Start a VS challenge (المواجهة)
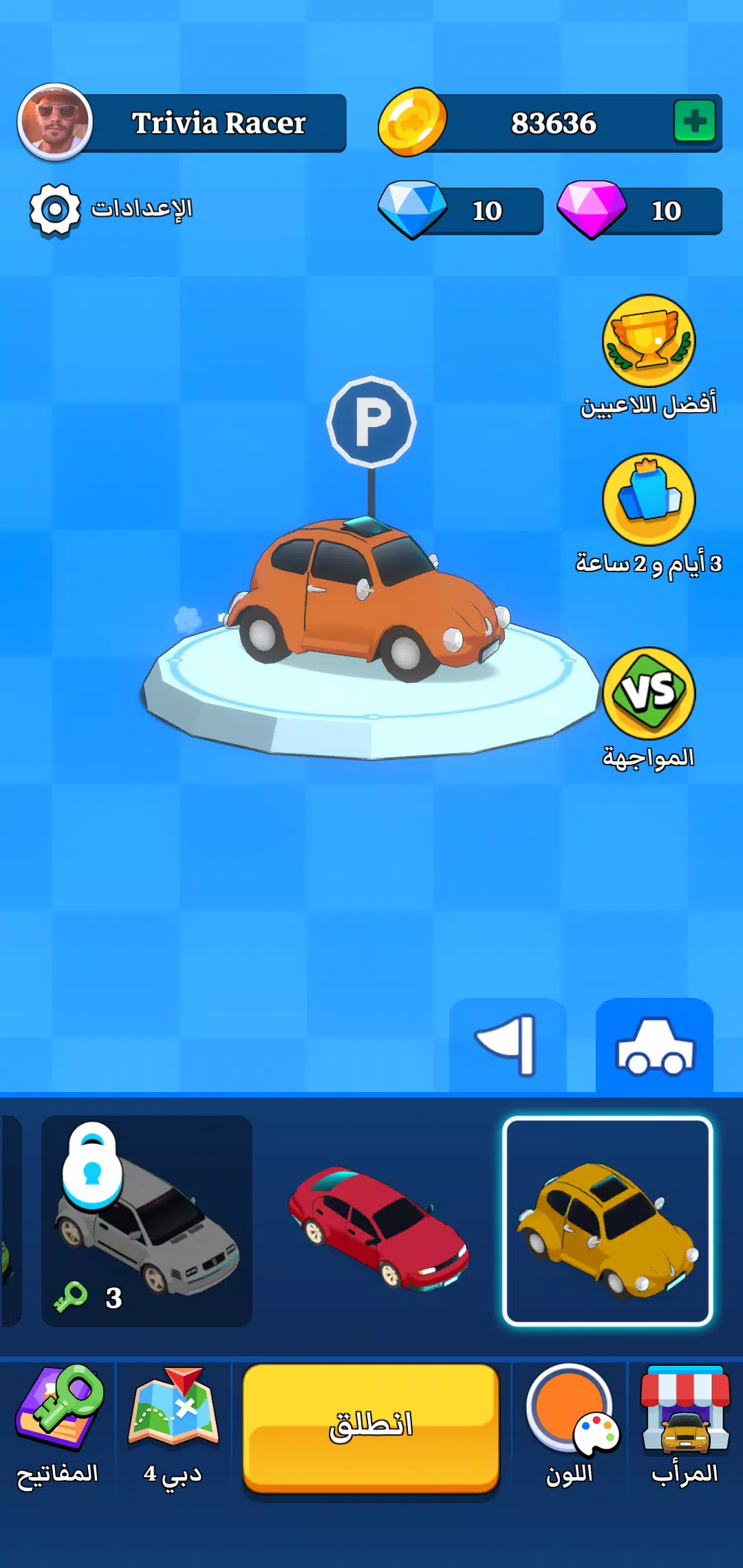The height and width of the screenshot is (1568, 743). click(x=649, y=693)
